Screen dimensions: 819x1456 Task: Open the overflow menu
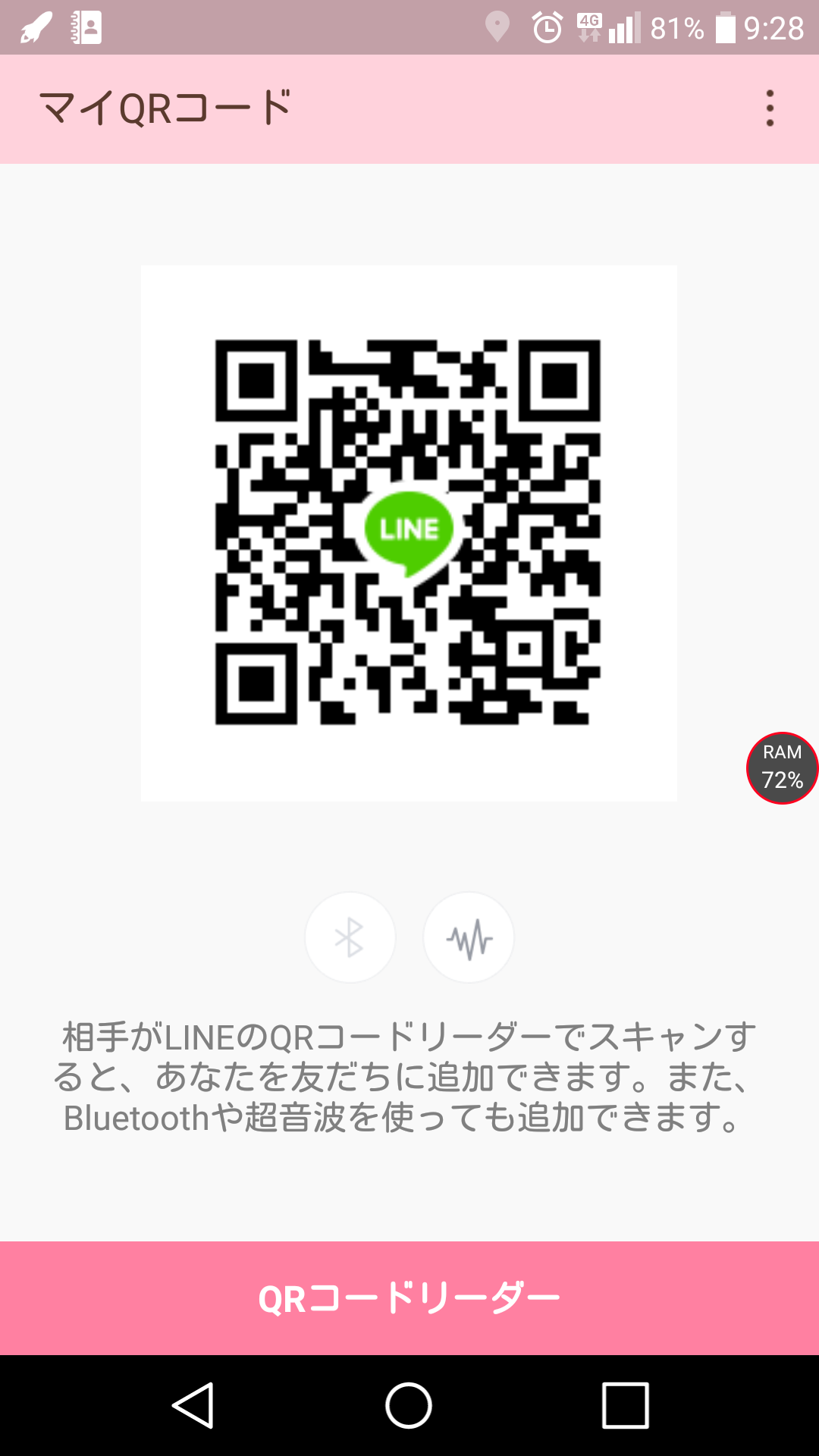point(770,108)
